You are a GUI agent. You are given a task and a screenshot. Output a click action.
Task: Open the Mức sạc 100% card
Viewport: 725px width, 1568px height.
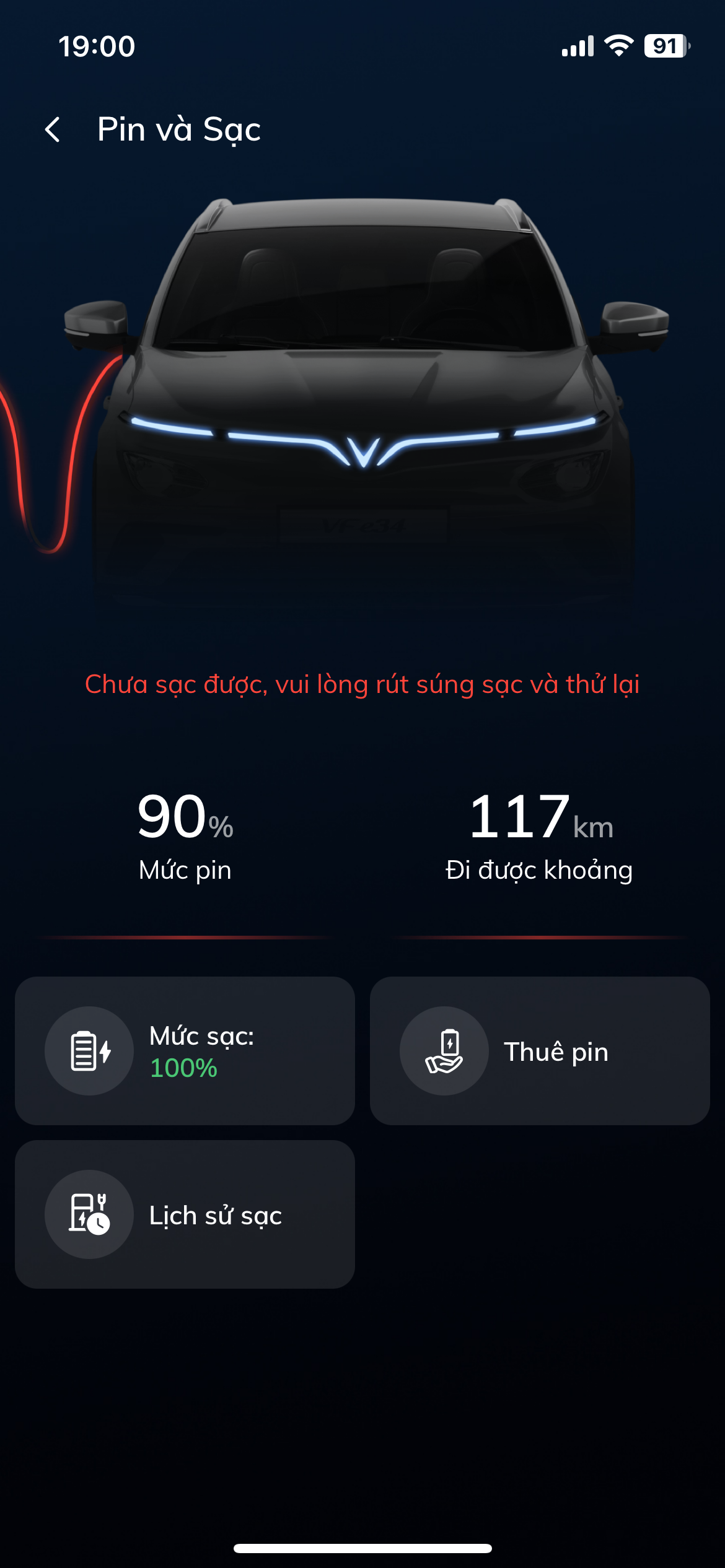pyautogui.click(x=185, y=1051)
